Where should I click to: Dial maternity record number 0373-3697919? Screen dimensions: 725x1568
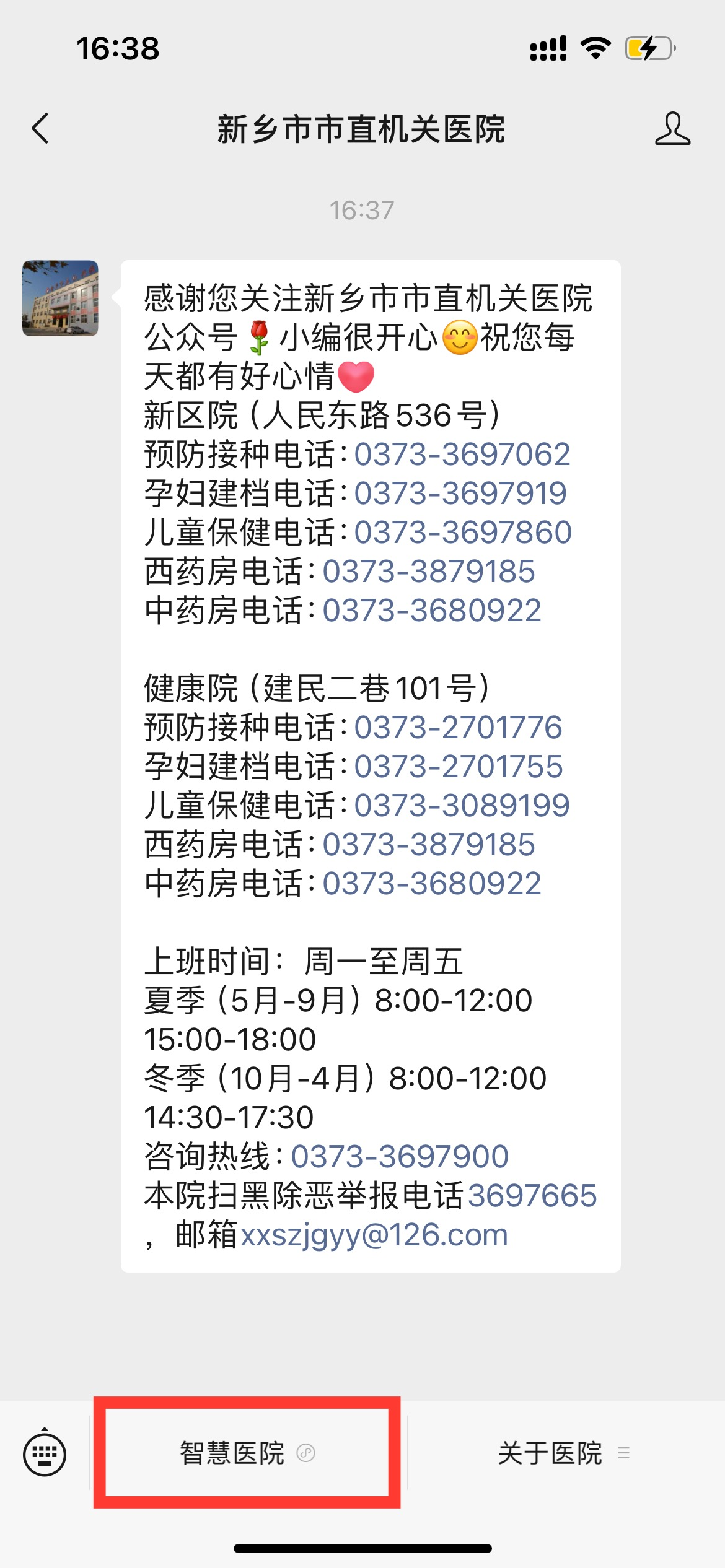[x=460, y=494]
